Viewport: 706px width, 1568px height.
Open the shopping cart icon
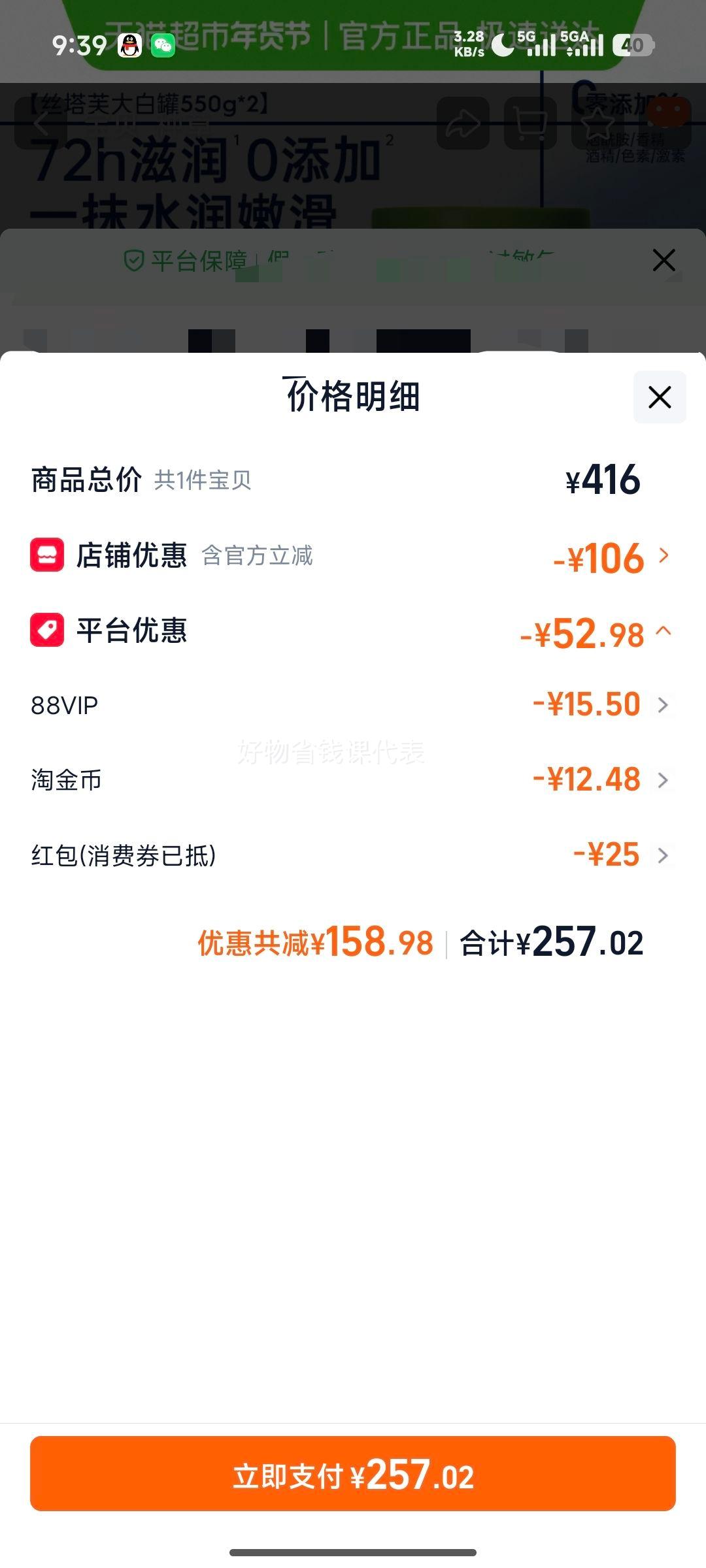click(529, 124)
